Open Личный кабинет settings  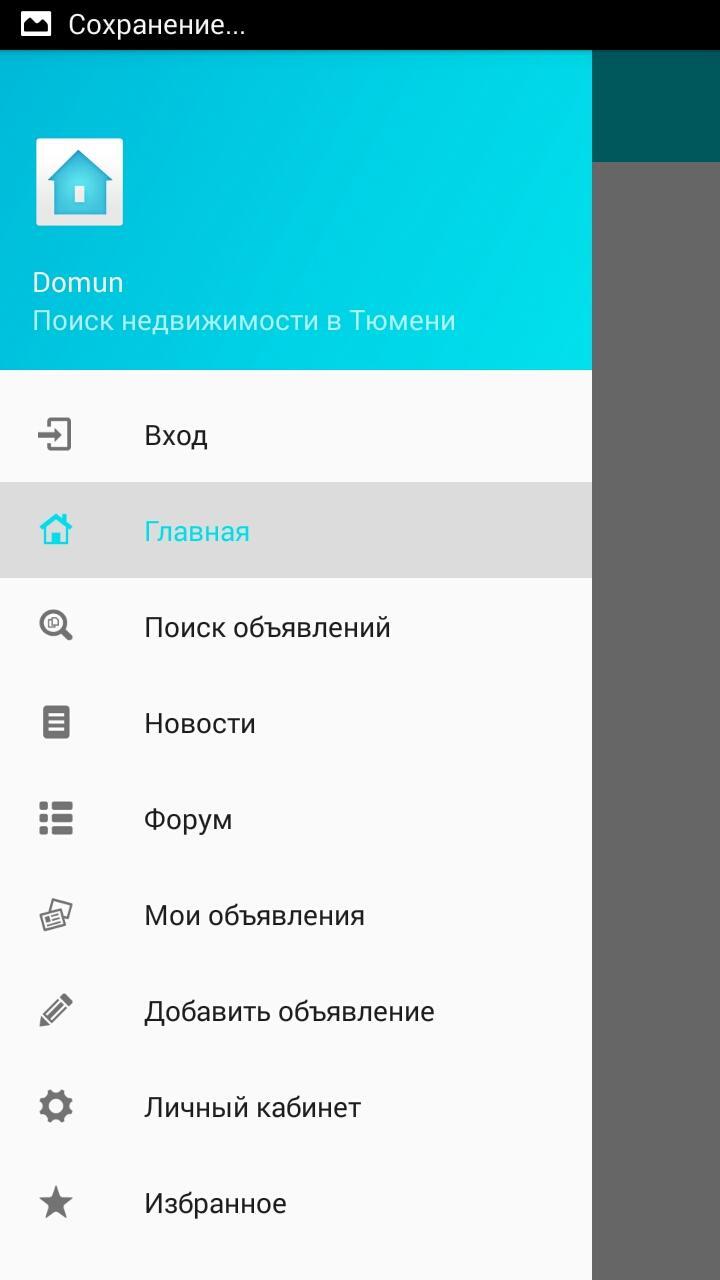point(252,1107)
